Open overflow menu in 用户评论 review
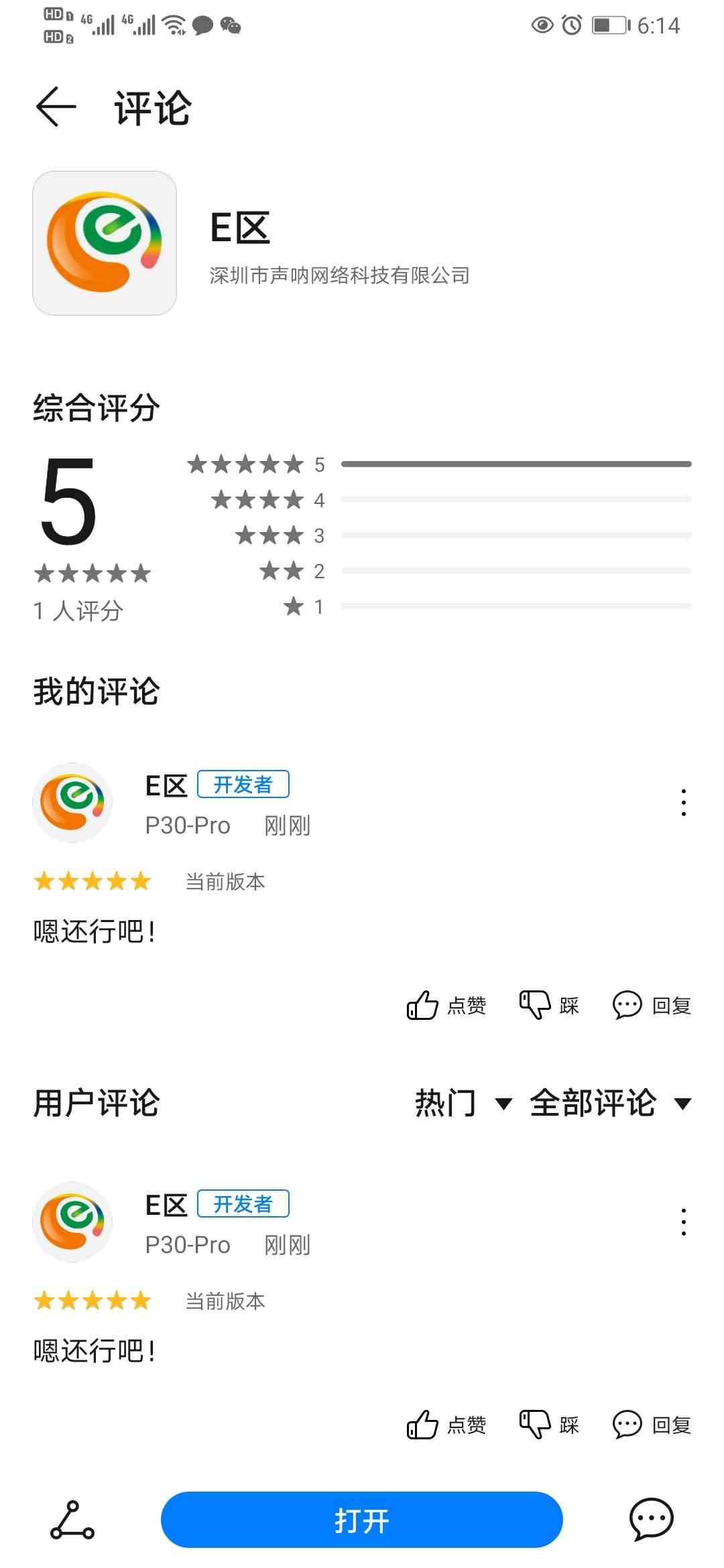The width and height of the screenshot is (724, 1568). click(x=683, y=1222)
